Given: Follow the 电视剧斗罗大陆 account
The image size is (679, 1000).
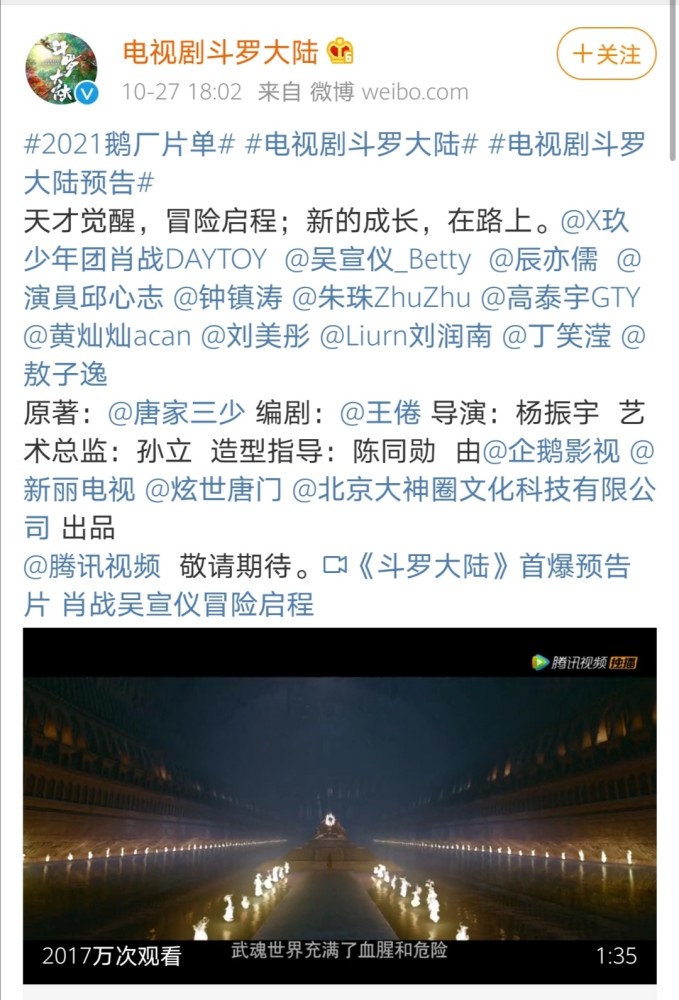Looking at the screenshot, I should tap(606, 54).
